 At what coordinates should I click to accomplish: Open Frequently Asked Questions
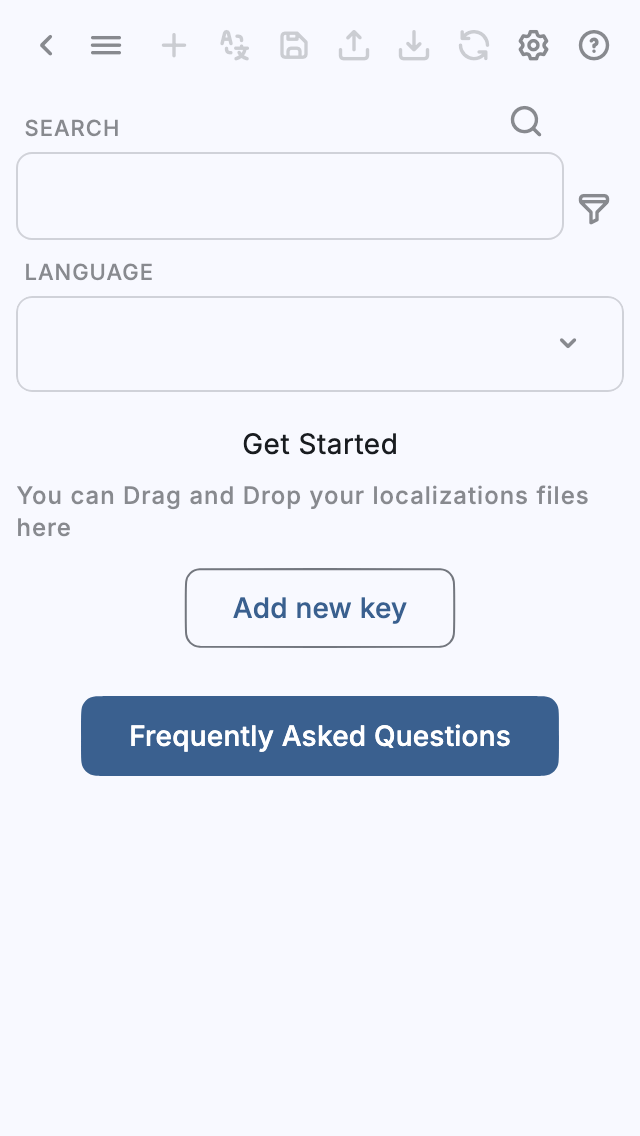click(320, 736)
